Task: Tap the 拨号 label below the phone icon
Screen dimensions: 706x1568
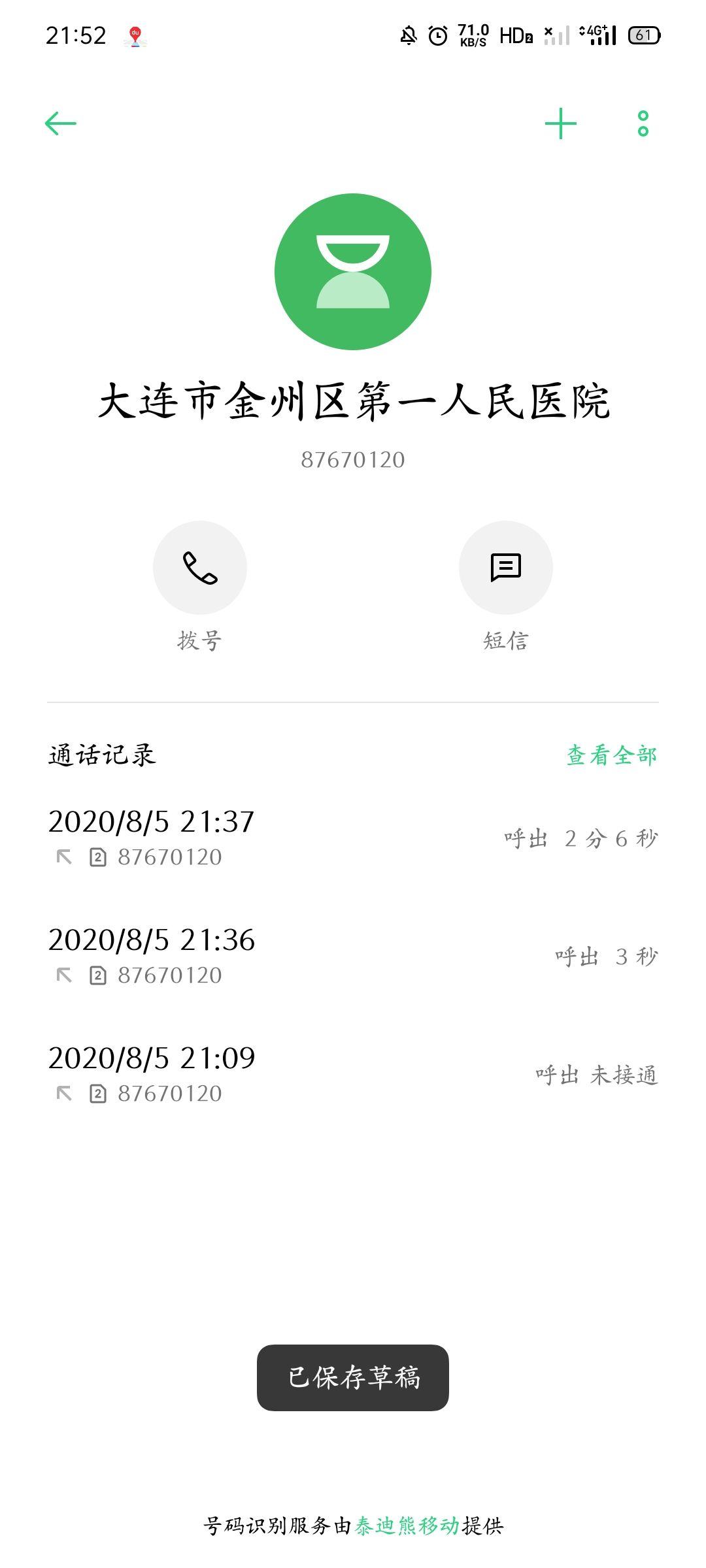Action: [x=200, y=643]
